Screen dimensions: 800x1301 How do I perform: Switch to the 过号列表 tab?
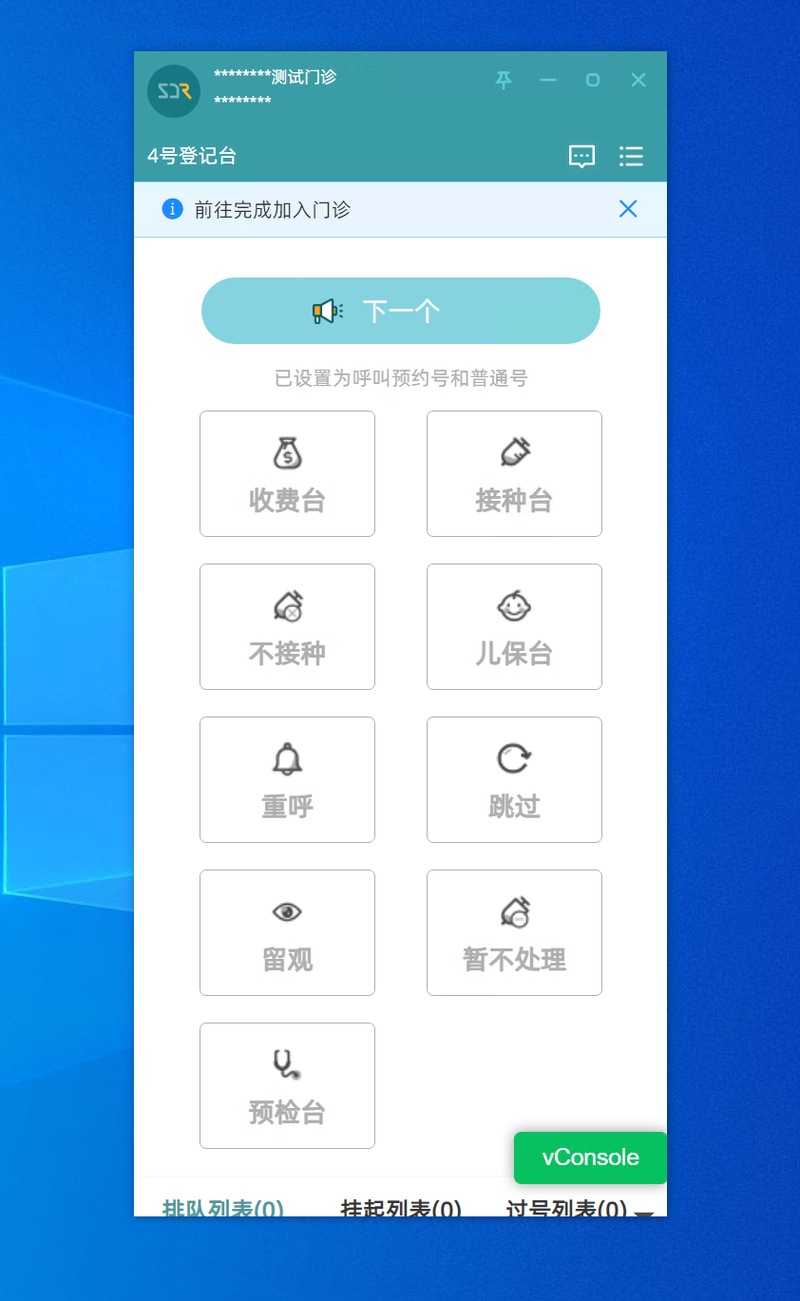click(x=566, y=1208)
